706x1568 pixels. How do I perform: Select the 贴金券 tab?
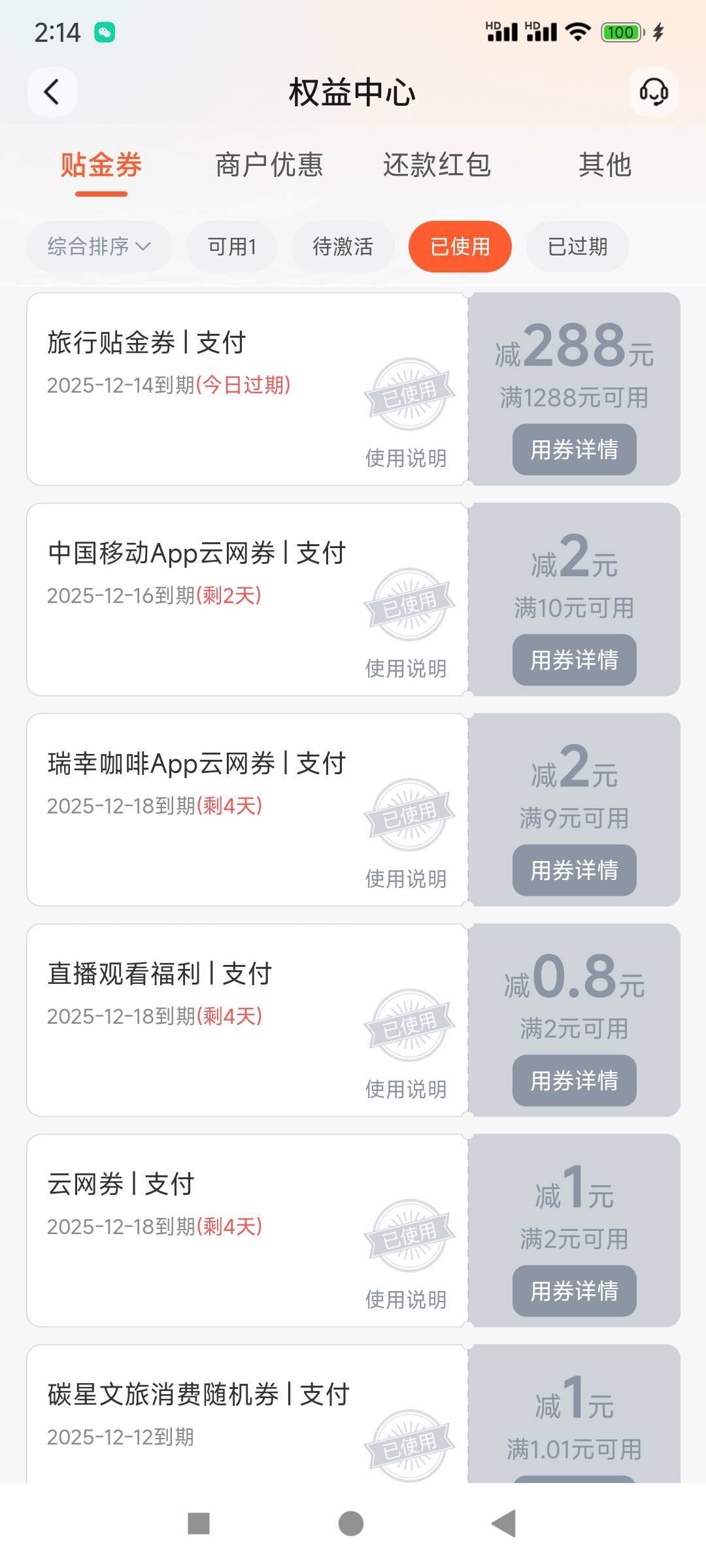click(101, 165)
